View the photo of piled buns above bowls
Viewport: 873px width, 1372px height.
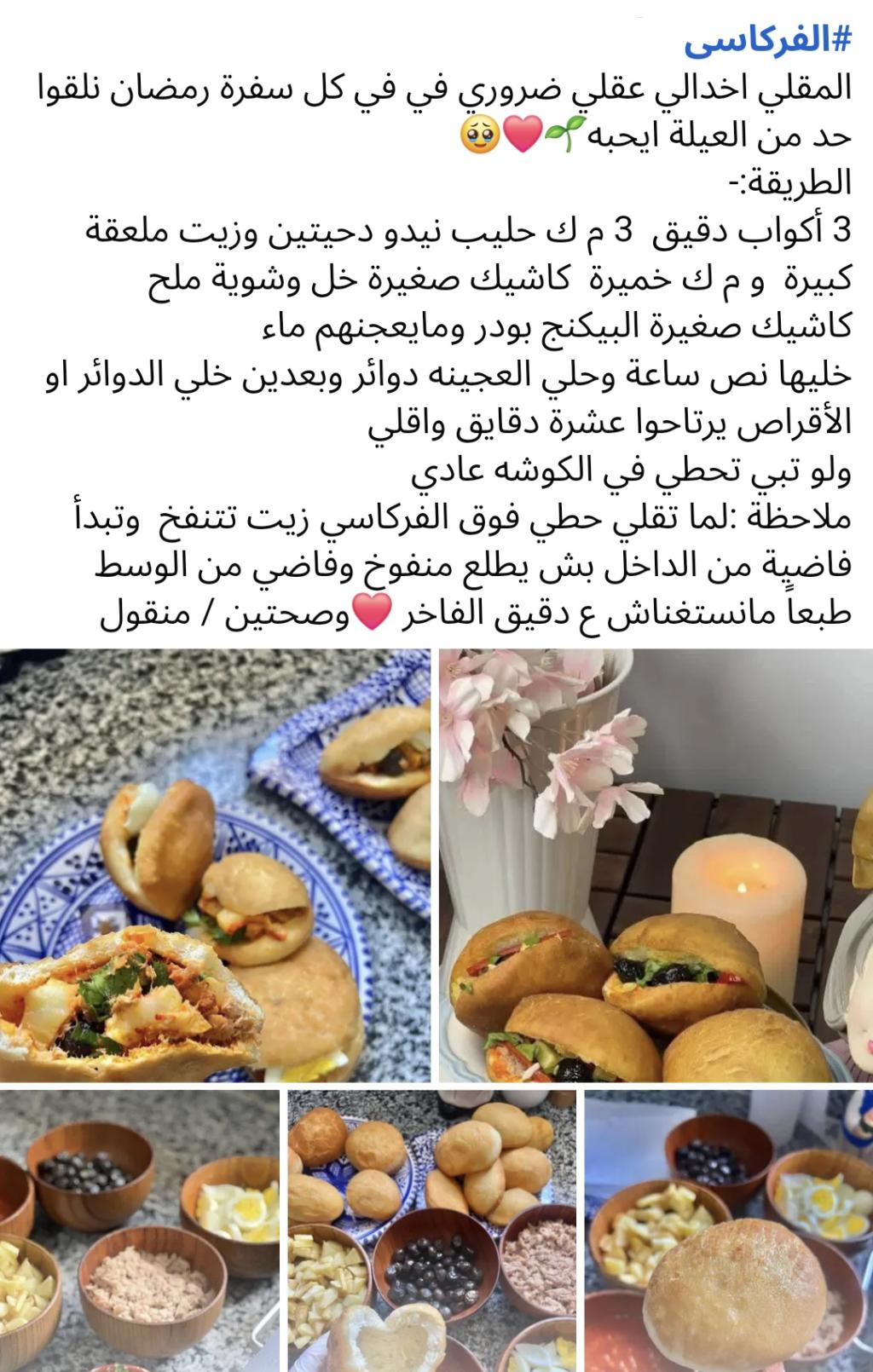pos(431,1229)
